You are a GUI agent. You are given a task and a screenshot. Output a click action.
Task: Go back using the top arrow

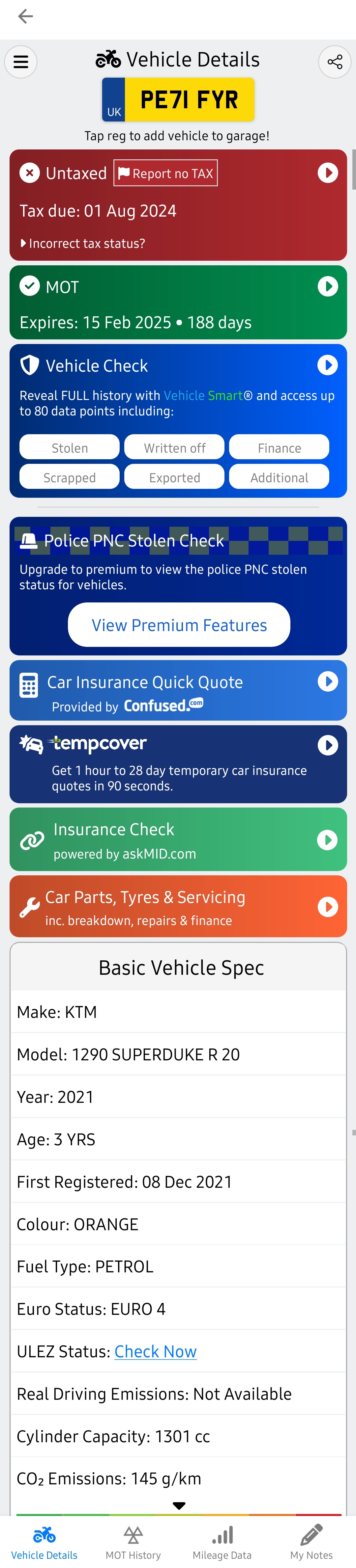tap(26, 16)
